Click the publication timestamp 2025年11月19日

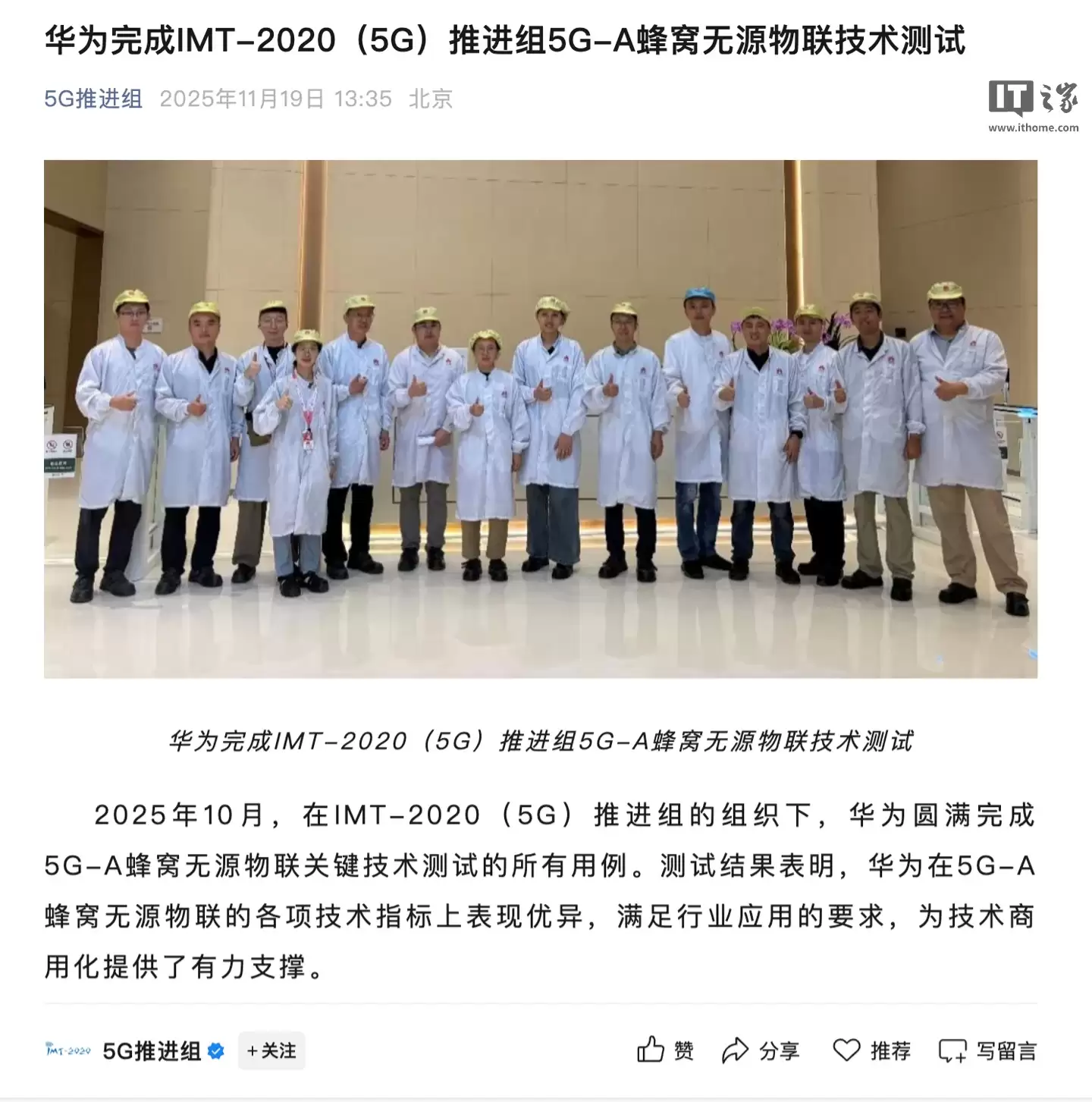(x=240, y=99)
